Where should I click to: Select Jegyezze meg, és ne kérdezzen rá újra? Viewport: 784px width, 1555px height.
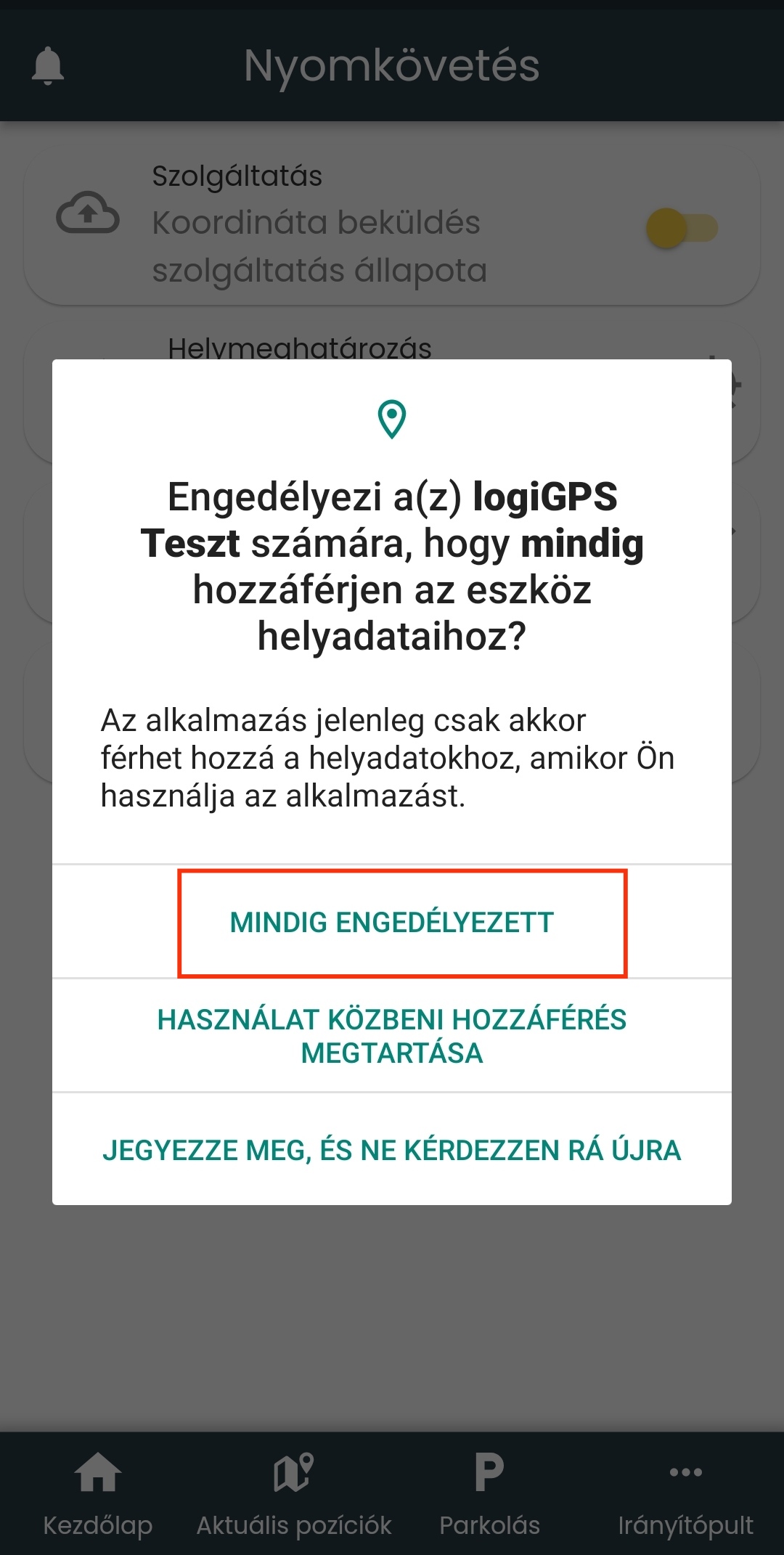tap(392, 1151)
